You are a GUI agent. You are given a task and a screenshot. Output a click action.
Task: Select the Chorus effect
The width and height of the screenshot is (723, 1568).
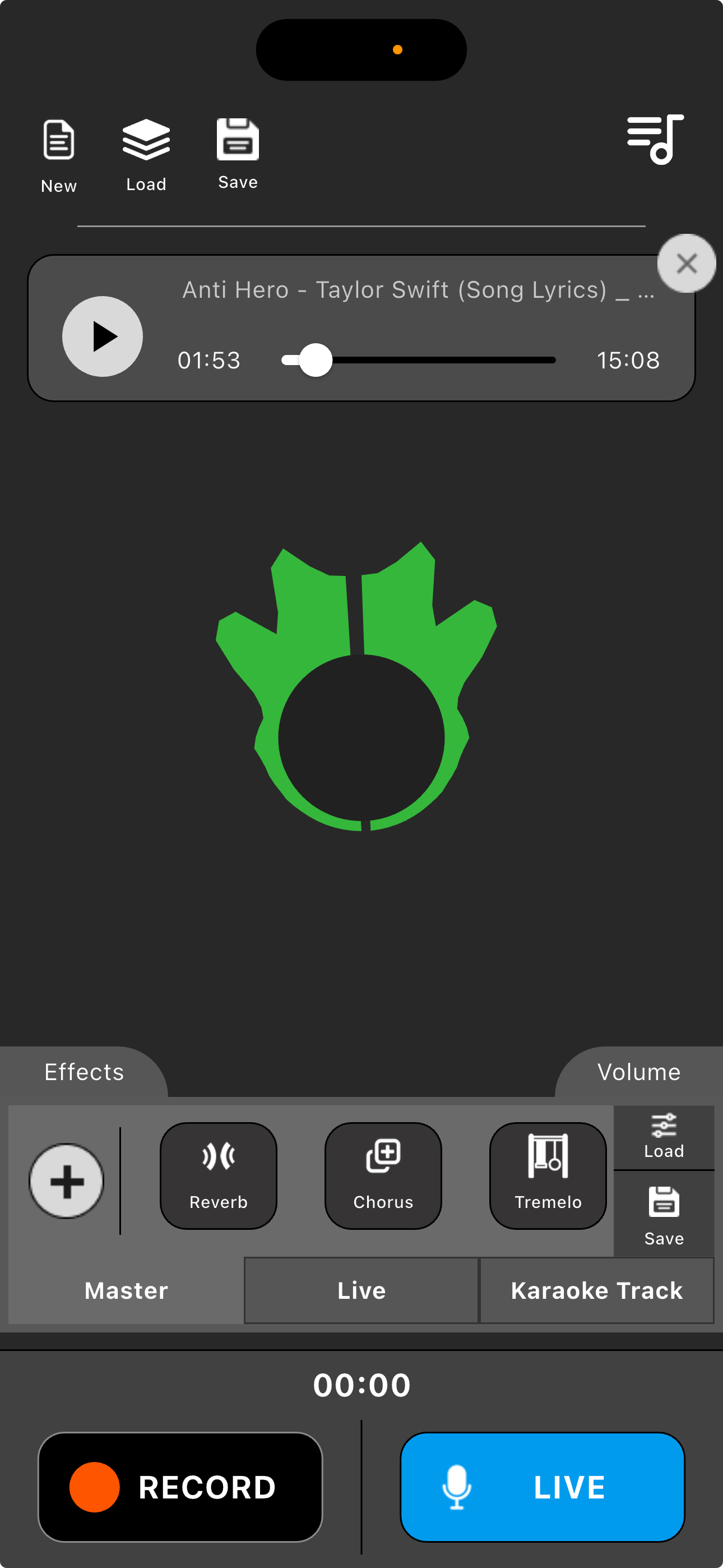click(383, 1175)
